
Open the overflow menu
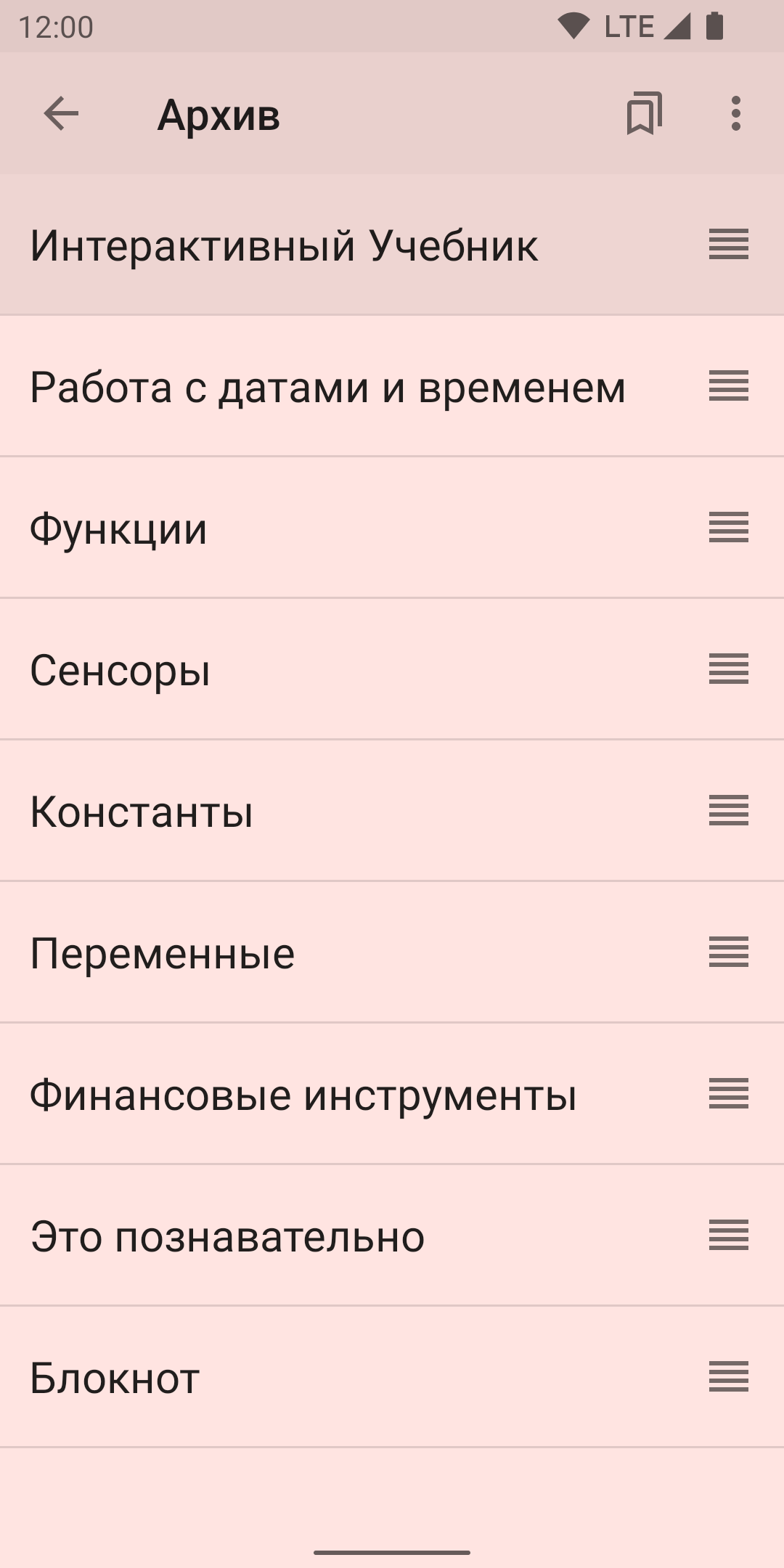736,114
